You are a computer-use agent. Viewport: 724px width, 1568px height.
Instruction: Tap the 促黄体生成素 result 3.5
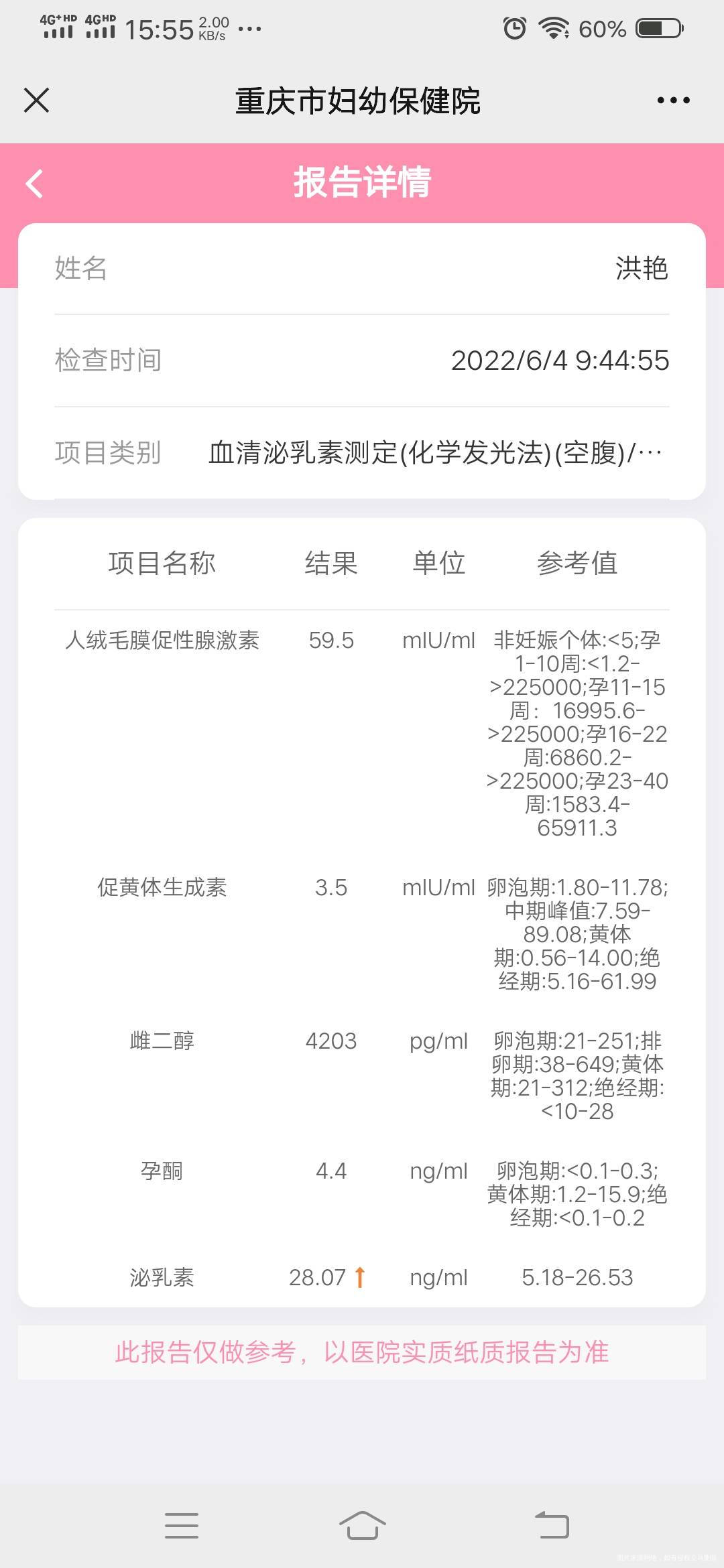[x=333, y=886]
